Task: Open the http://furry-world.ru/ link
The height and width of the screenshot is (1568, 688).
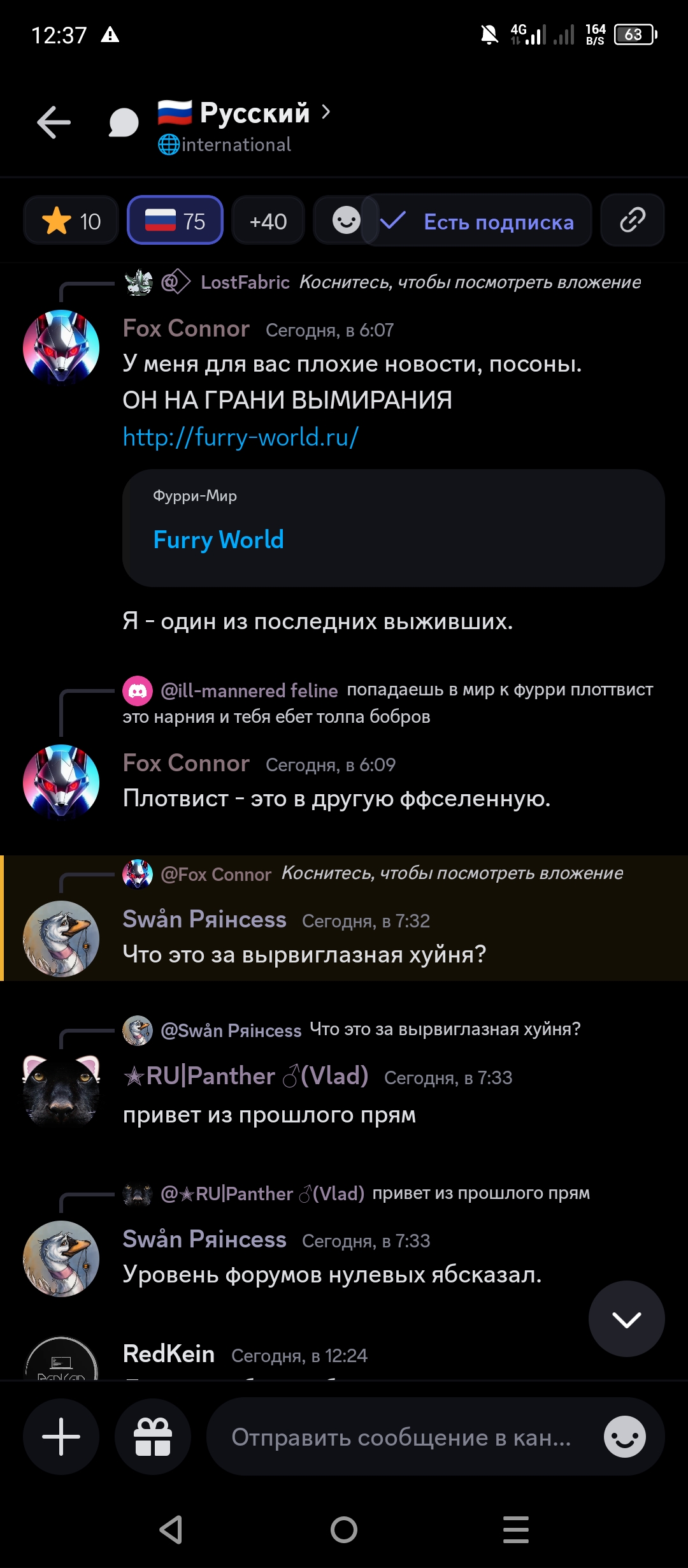Action: [241, 437]
